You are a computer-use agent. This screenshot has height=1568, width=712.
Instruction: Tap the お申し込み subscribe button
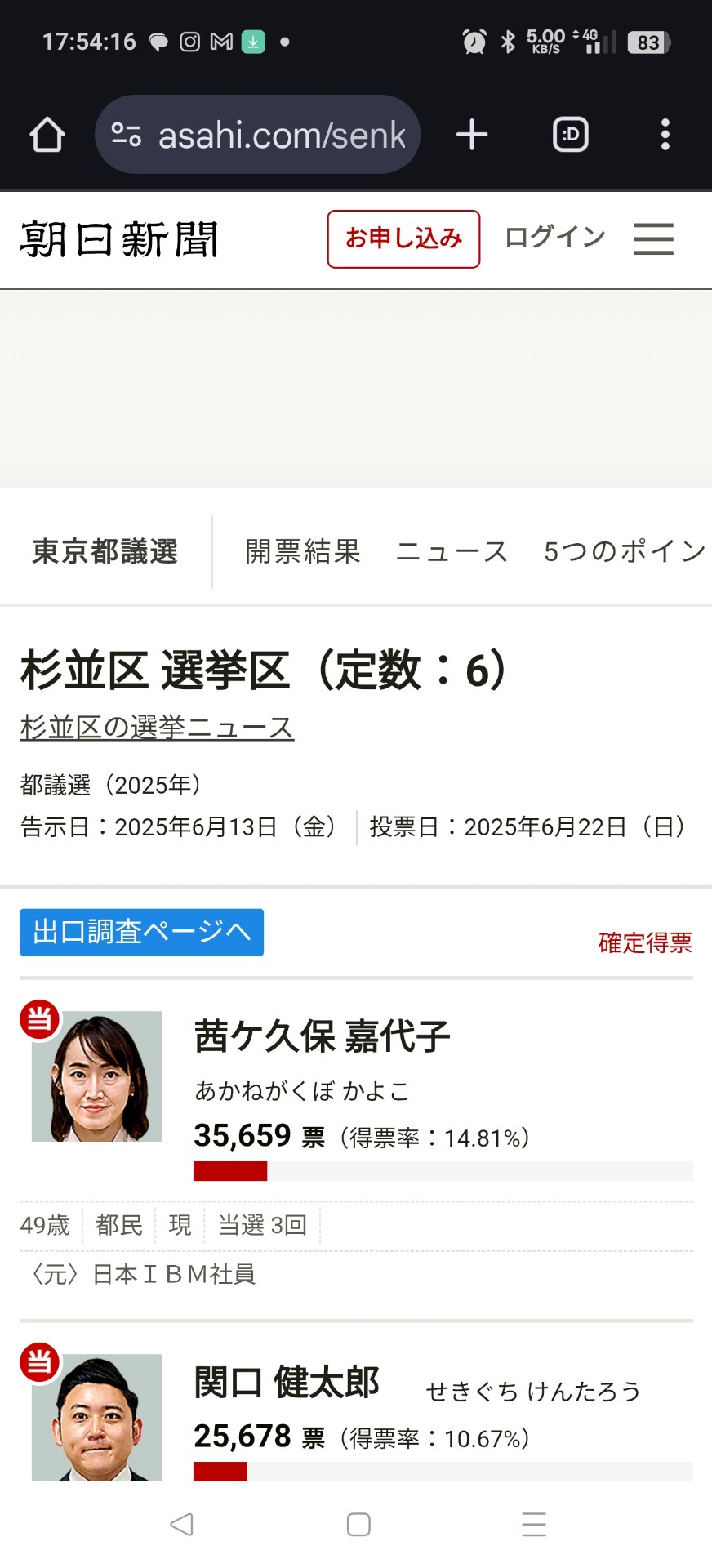[403, 238]
